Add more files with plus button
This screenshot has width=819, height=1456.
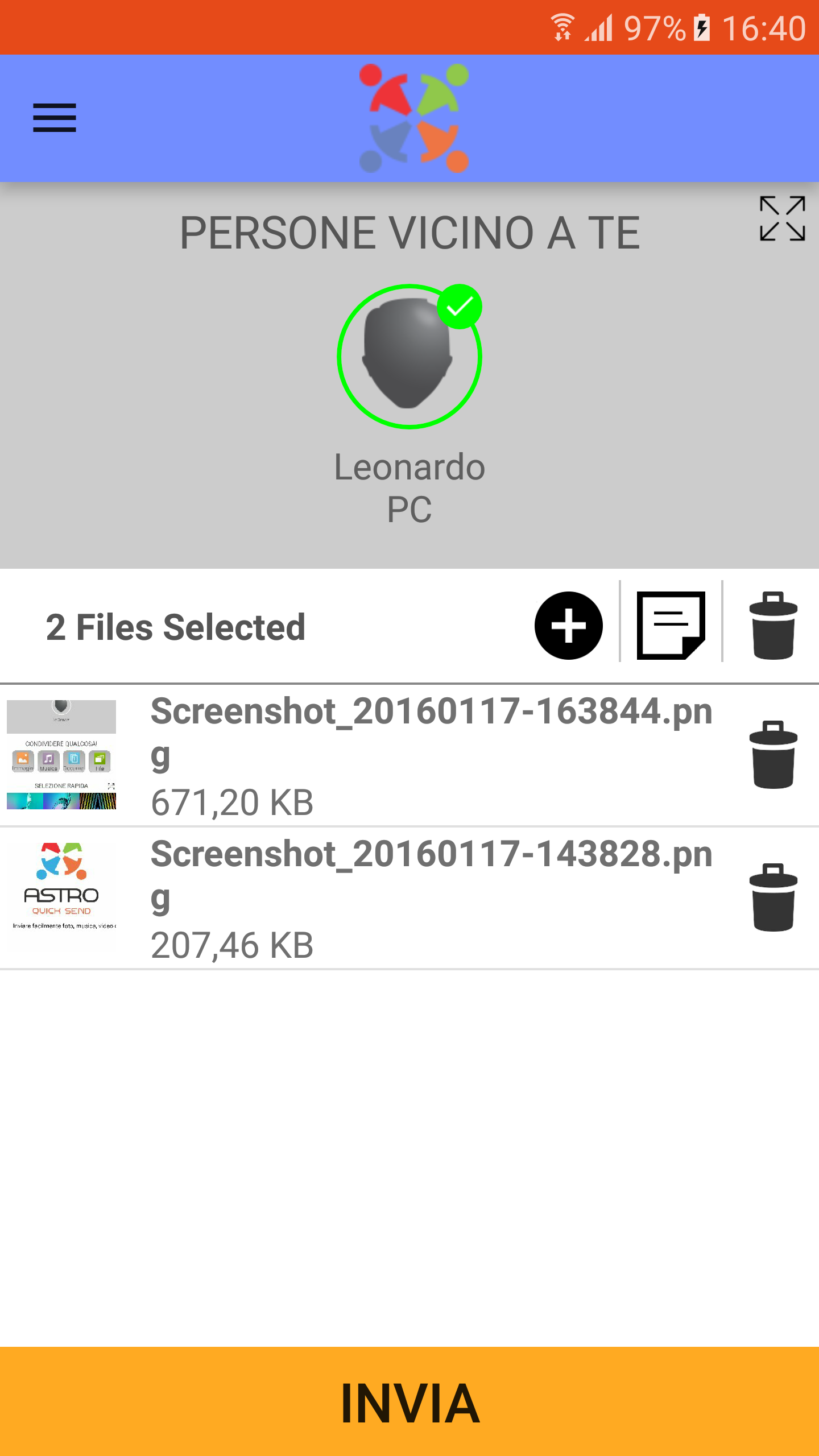coord(568,626)
